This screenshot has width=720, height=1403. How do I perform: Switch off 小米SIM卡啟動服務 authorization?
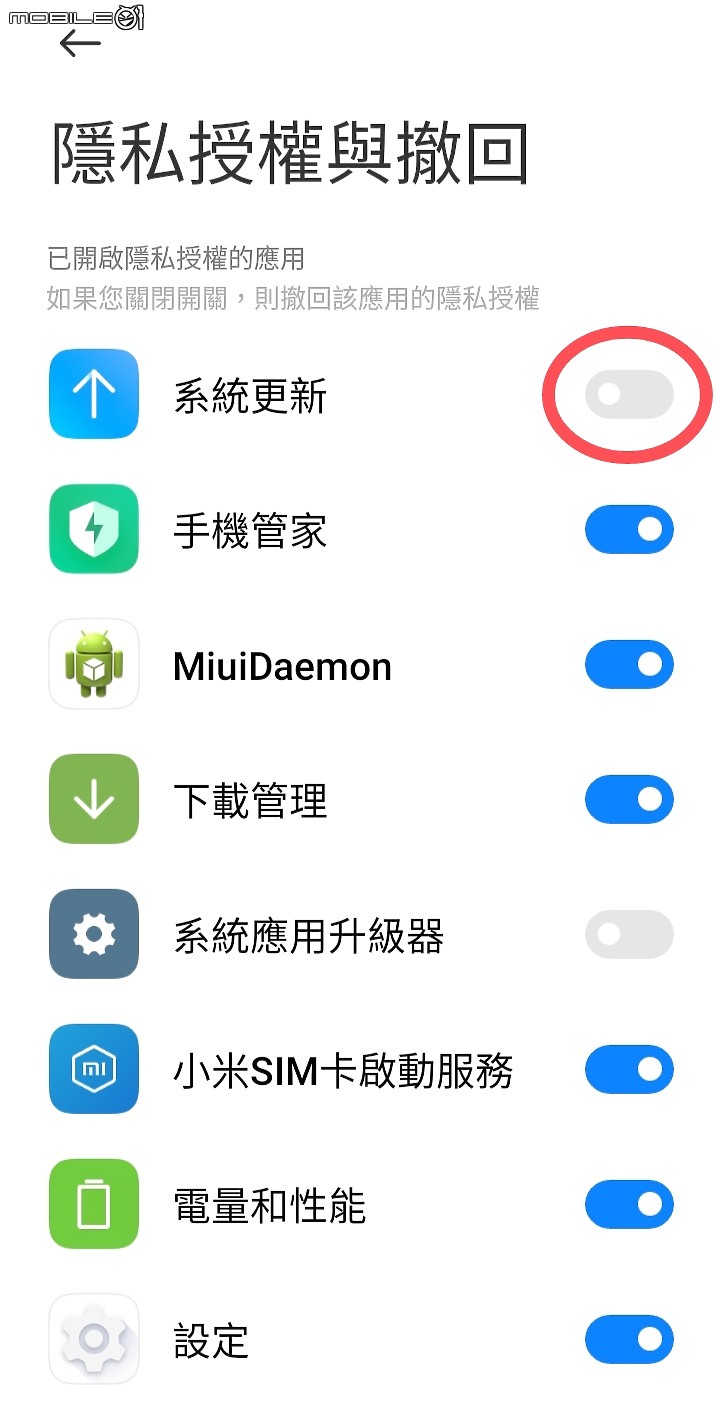[628, 1070]
